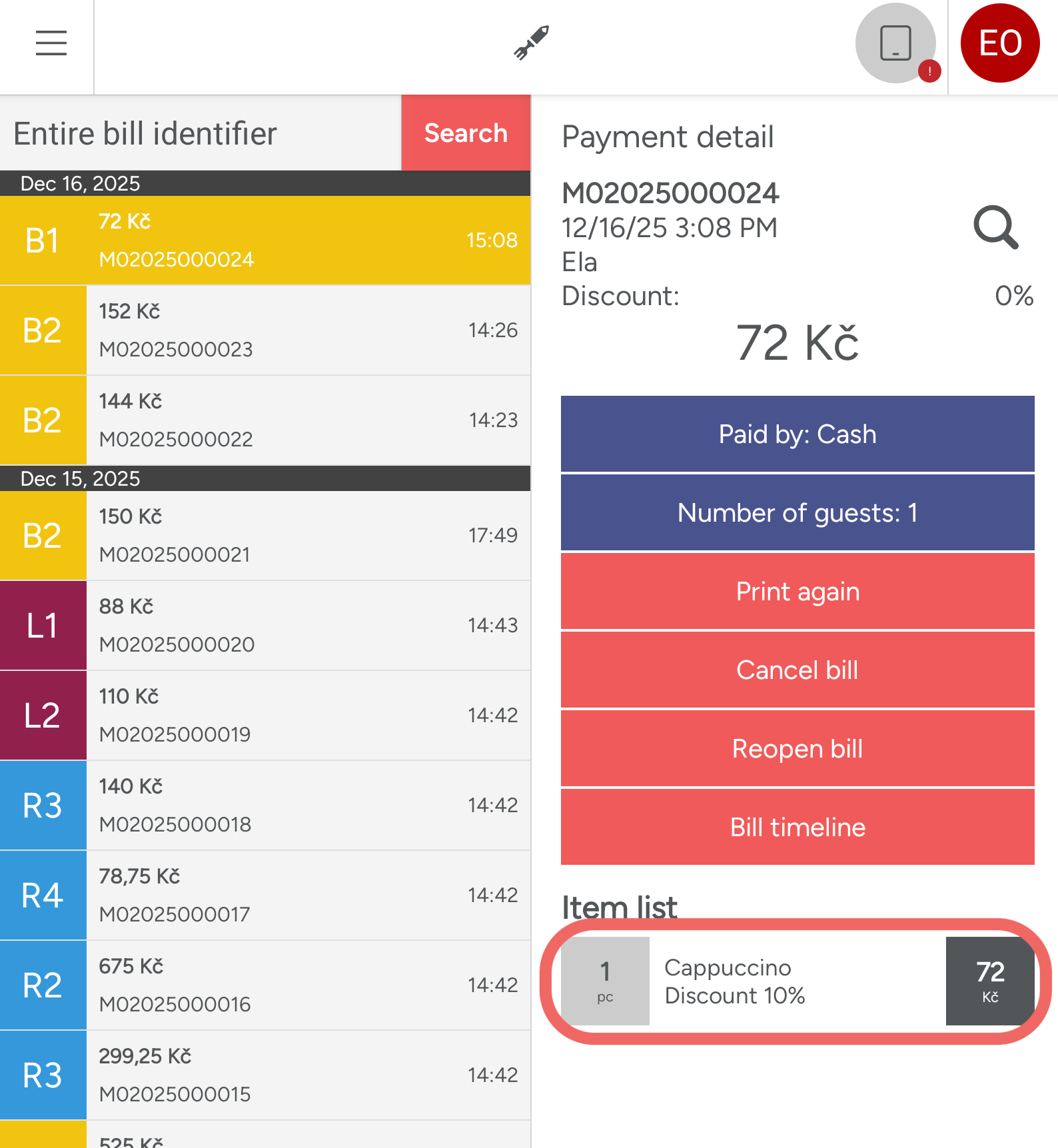Open the EO user profile avatar
1058x1148 pixels.
(999, 43)
